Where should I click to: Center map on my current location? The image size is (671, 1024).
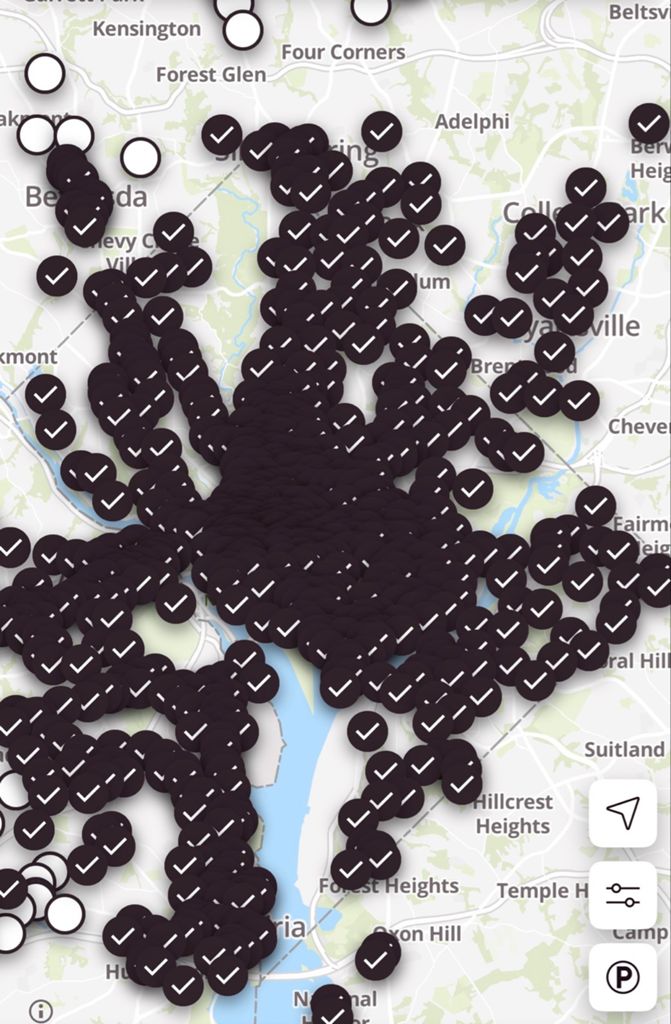pos(622,813)
